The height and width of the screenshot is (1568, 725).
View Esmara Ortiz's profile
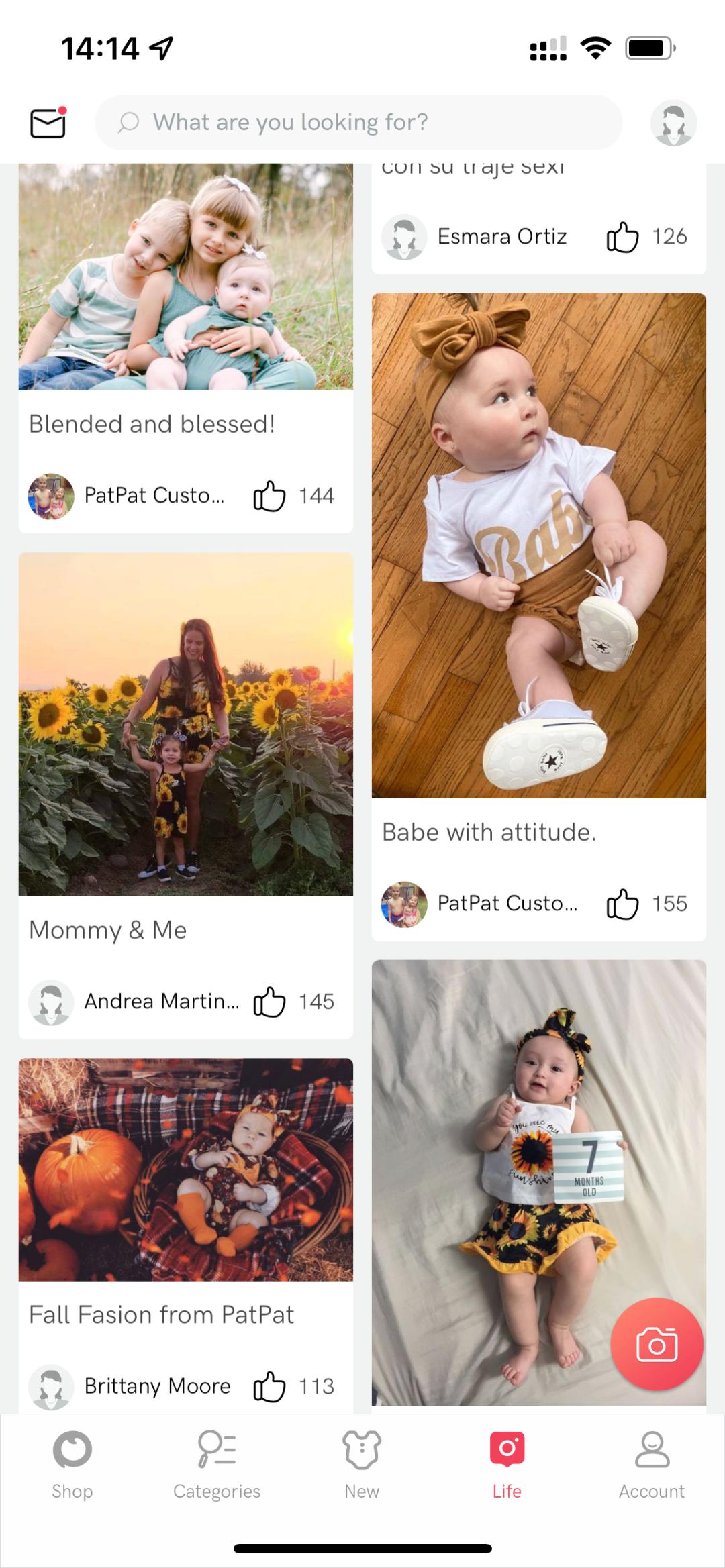point(501,237)
